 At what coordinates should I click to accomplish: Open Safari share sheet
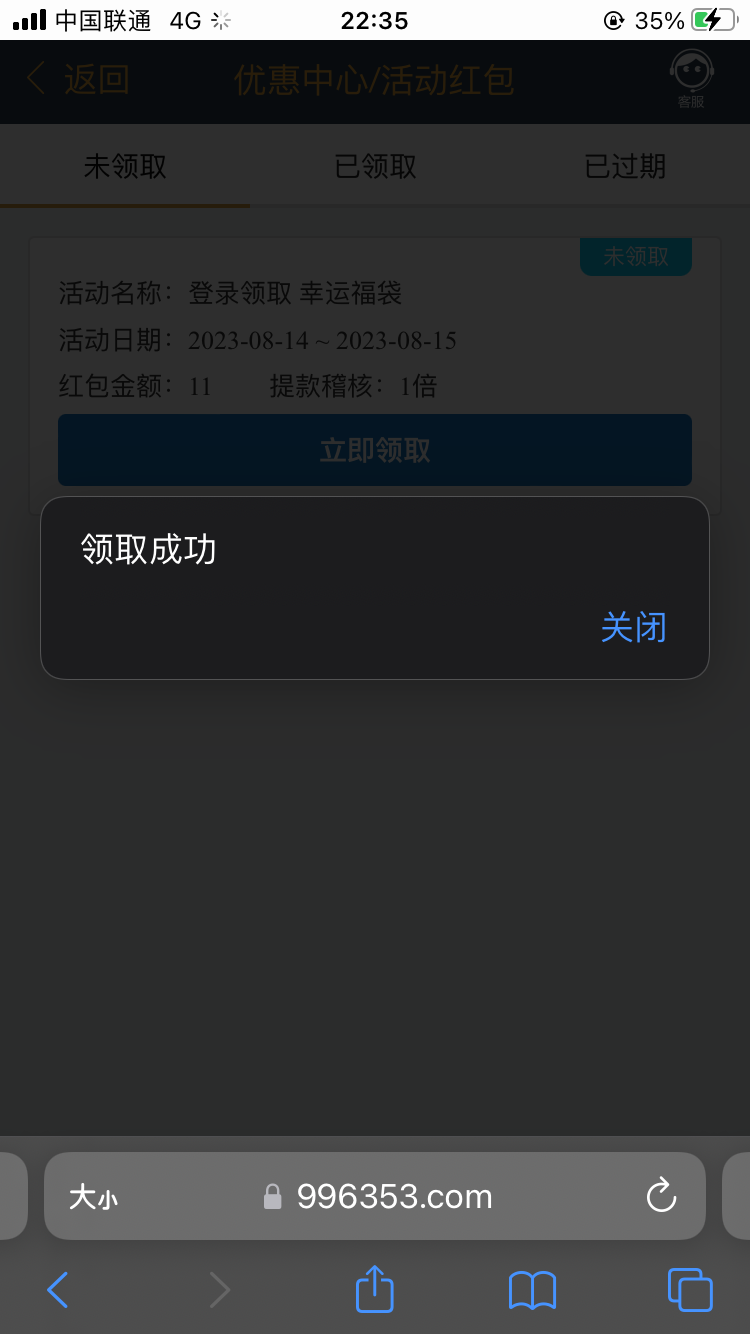tap(375, 1290)
